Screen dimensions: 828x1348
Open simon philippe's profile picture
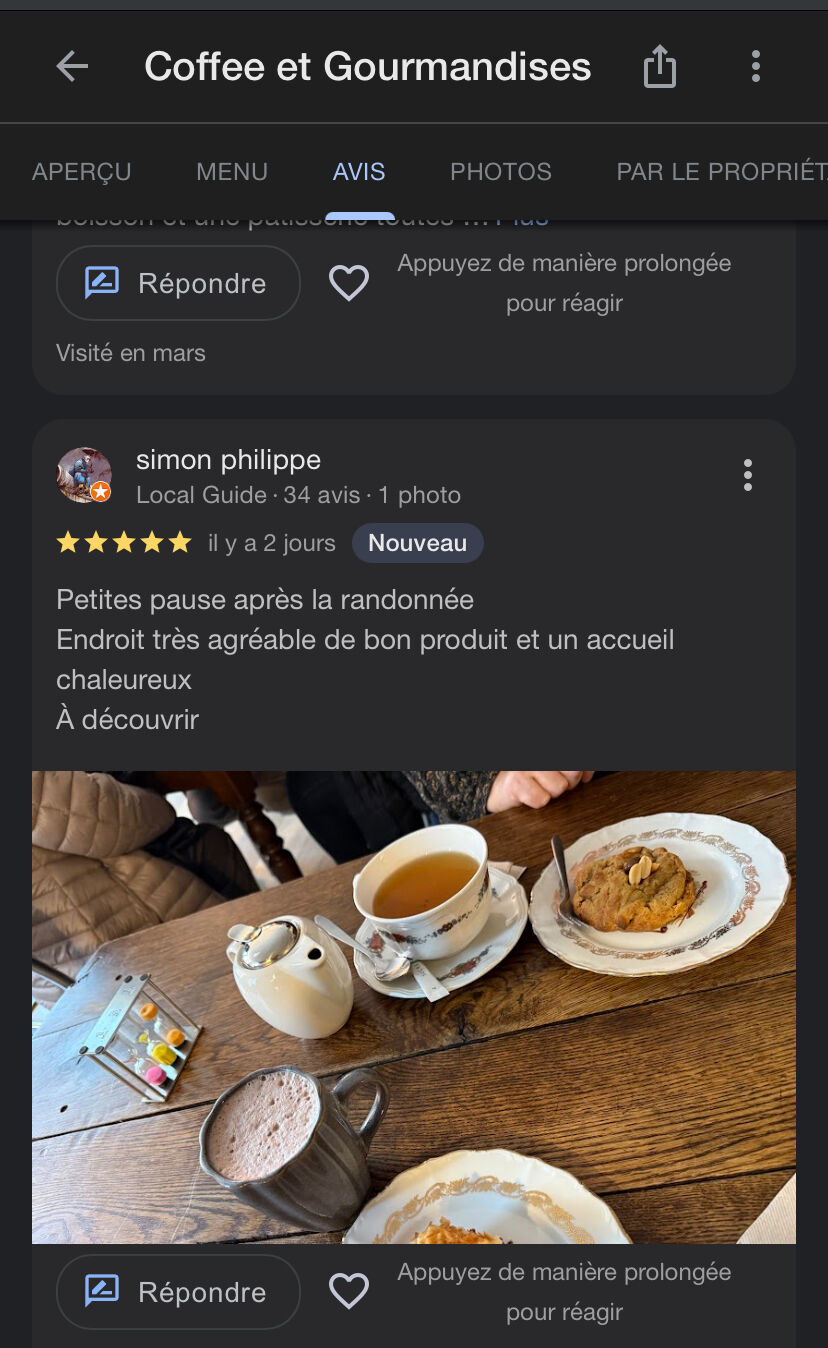point(84,475)
